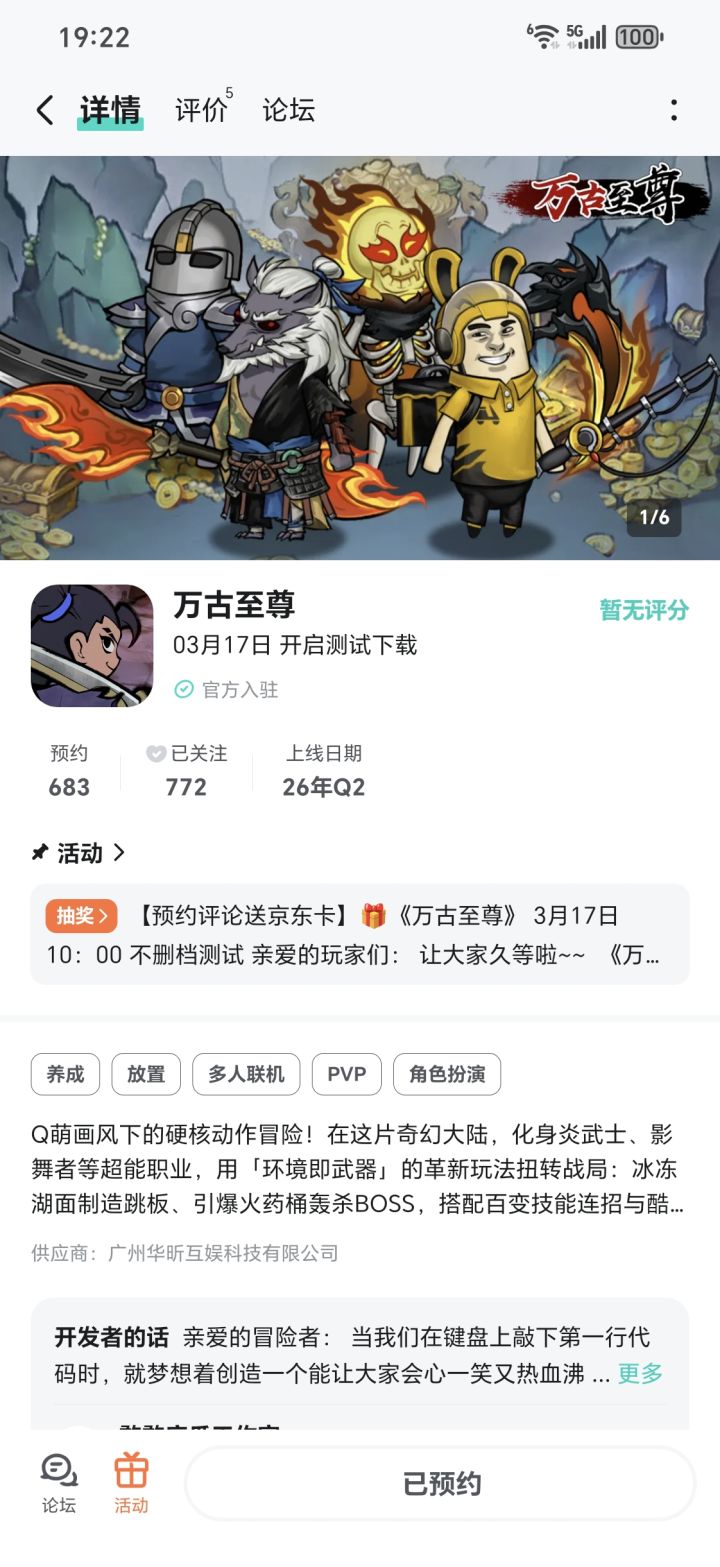Click the 抽奖 orange lottery label
Image resolution: width=720 pixels, height=1567 pixels.
coord(81,915)
